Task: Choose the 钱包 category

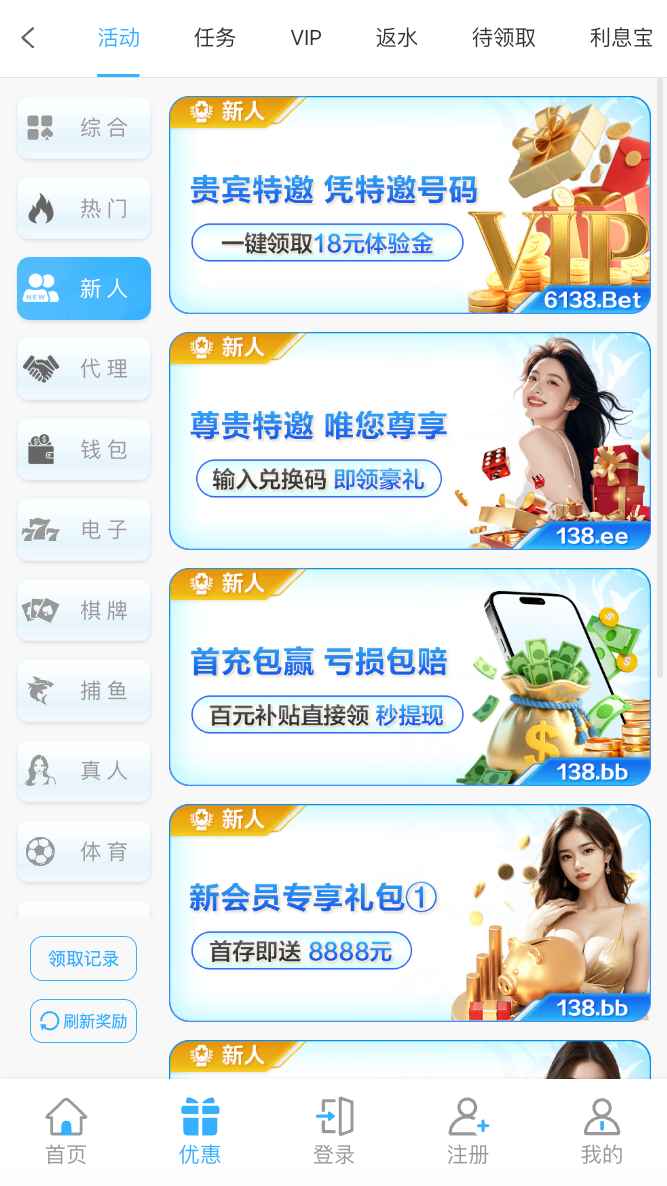Action: [x=84, y=450]
